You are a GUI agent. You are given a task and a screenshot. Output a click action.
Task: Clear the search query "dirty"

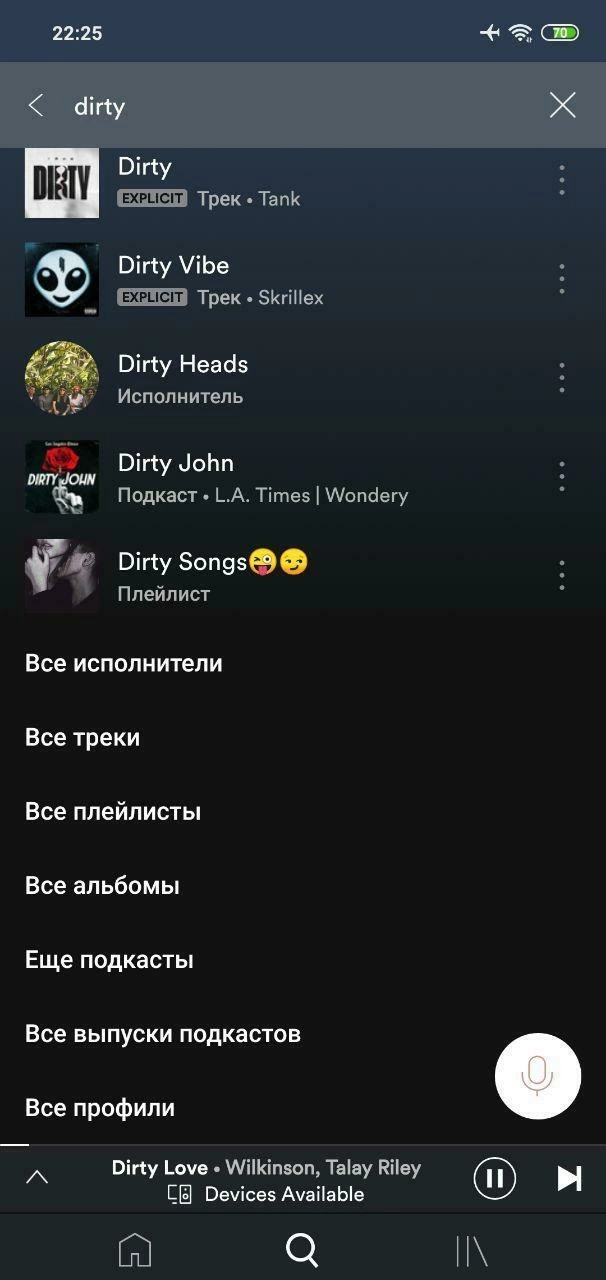[x=562, y=105]
